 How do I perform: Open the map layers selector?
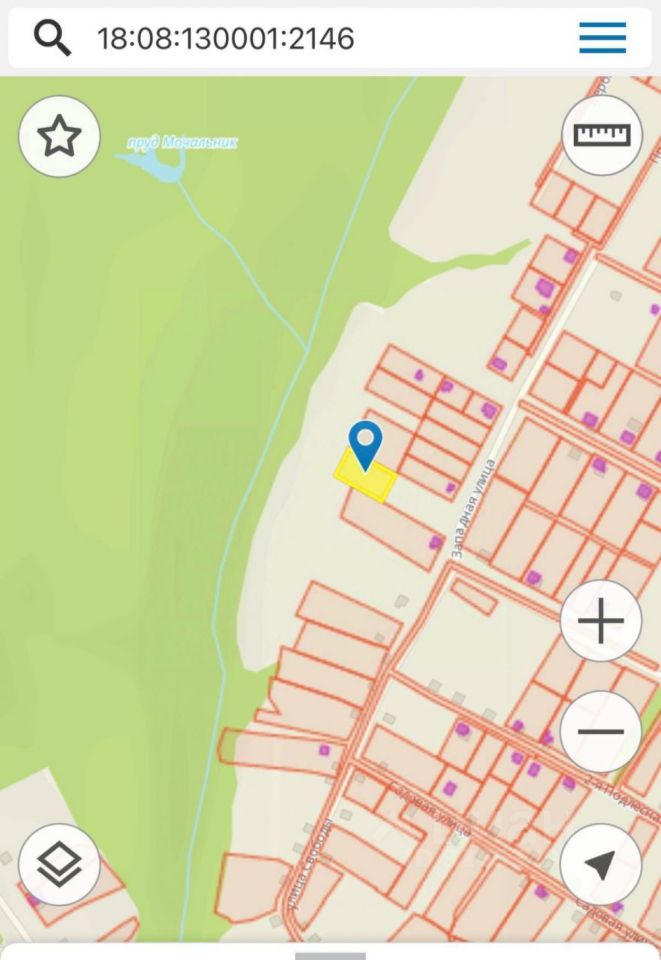[59, 864]
